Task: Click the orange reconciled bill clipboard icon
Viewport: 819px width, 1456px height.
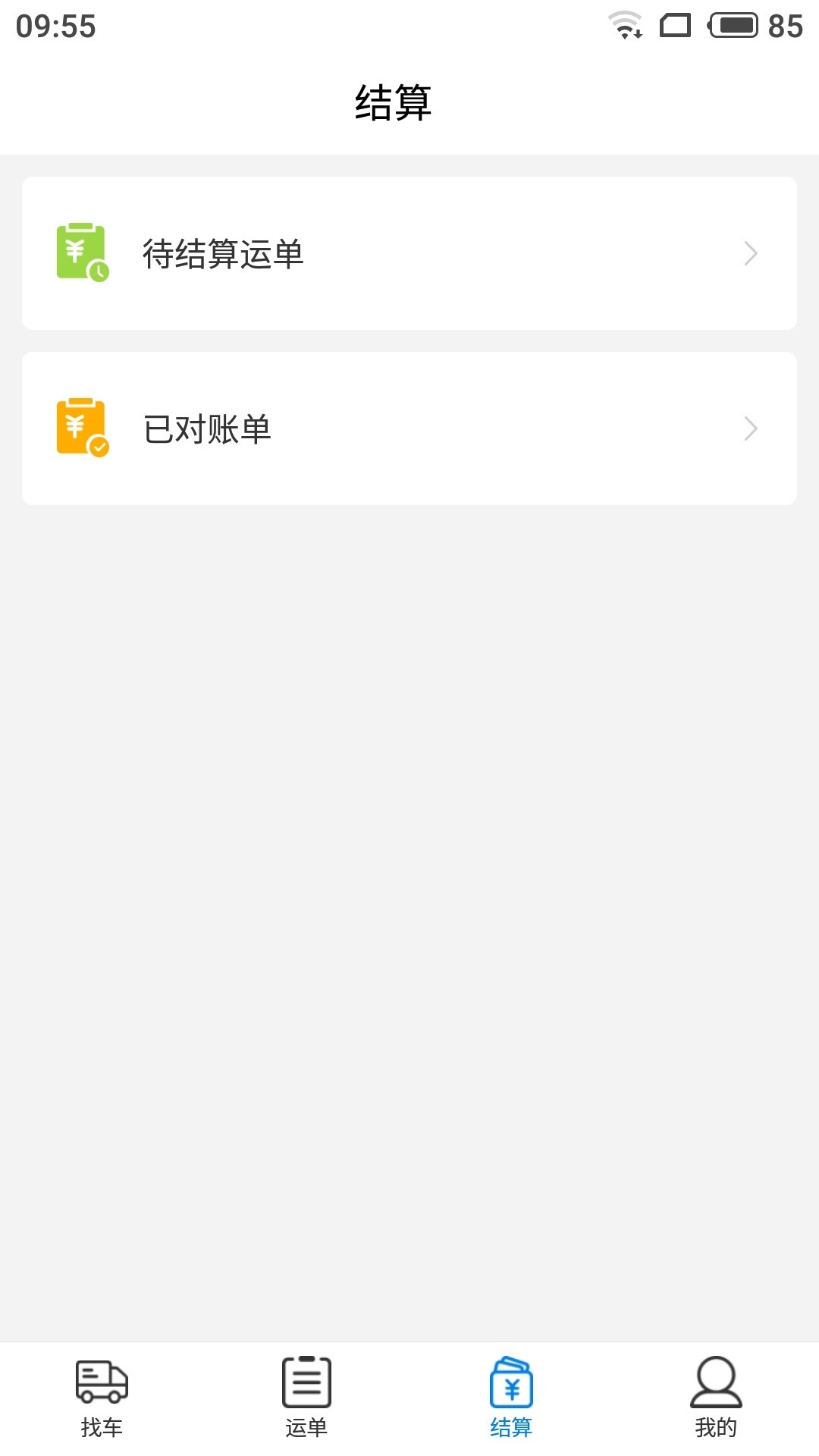Action: pyautogui.click(x=81, y=428)
